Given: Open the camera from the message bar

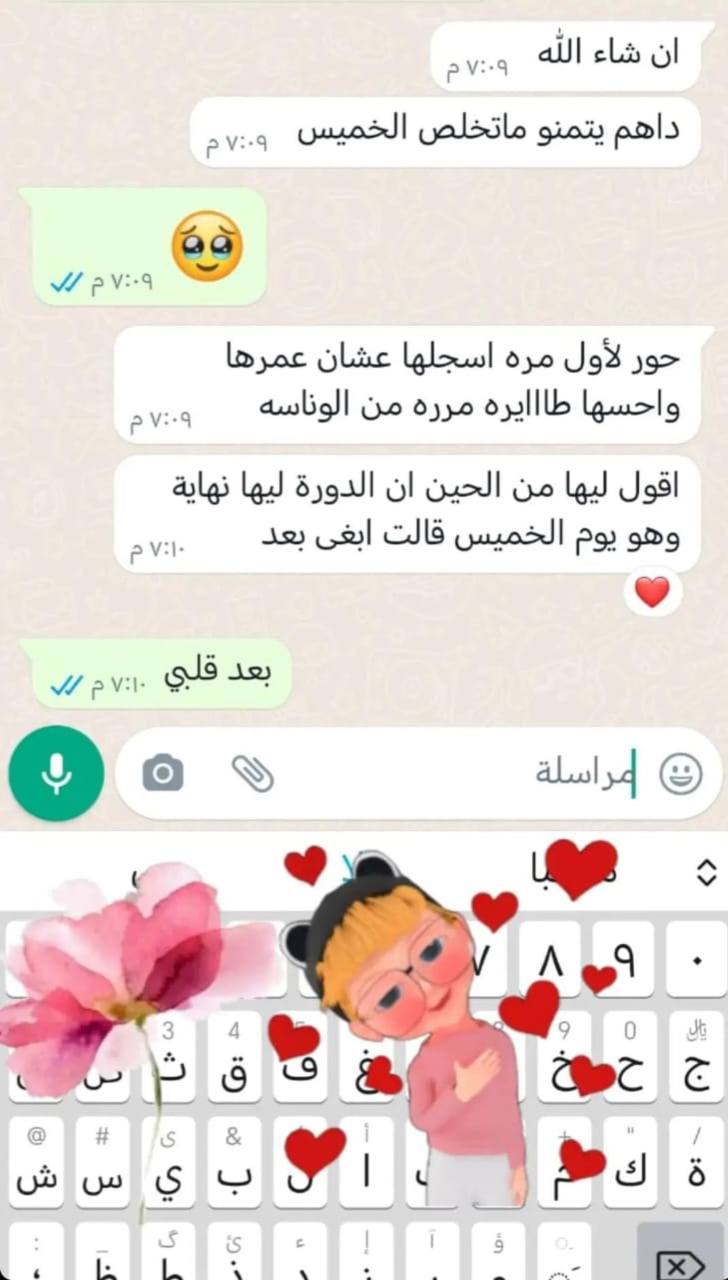Looking at the screenshot, I should tap(163, 773).
